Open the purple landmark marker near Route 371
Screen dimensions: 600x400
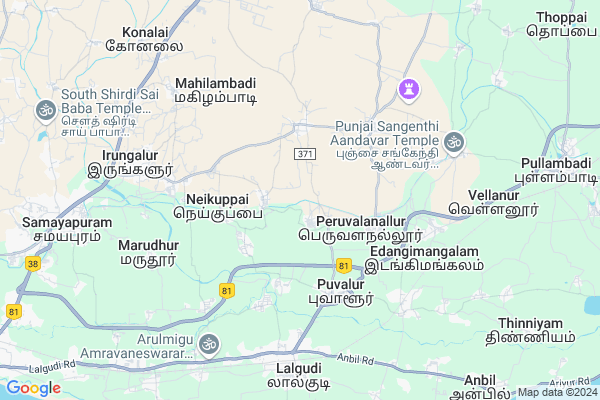[407, 90]
